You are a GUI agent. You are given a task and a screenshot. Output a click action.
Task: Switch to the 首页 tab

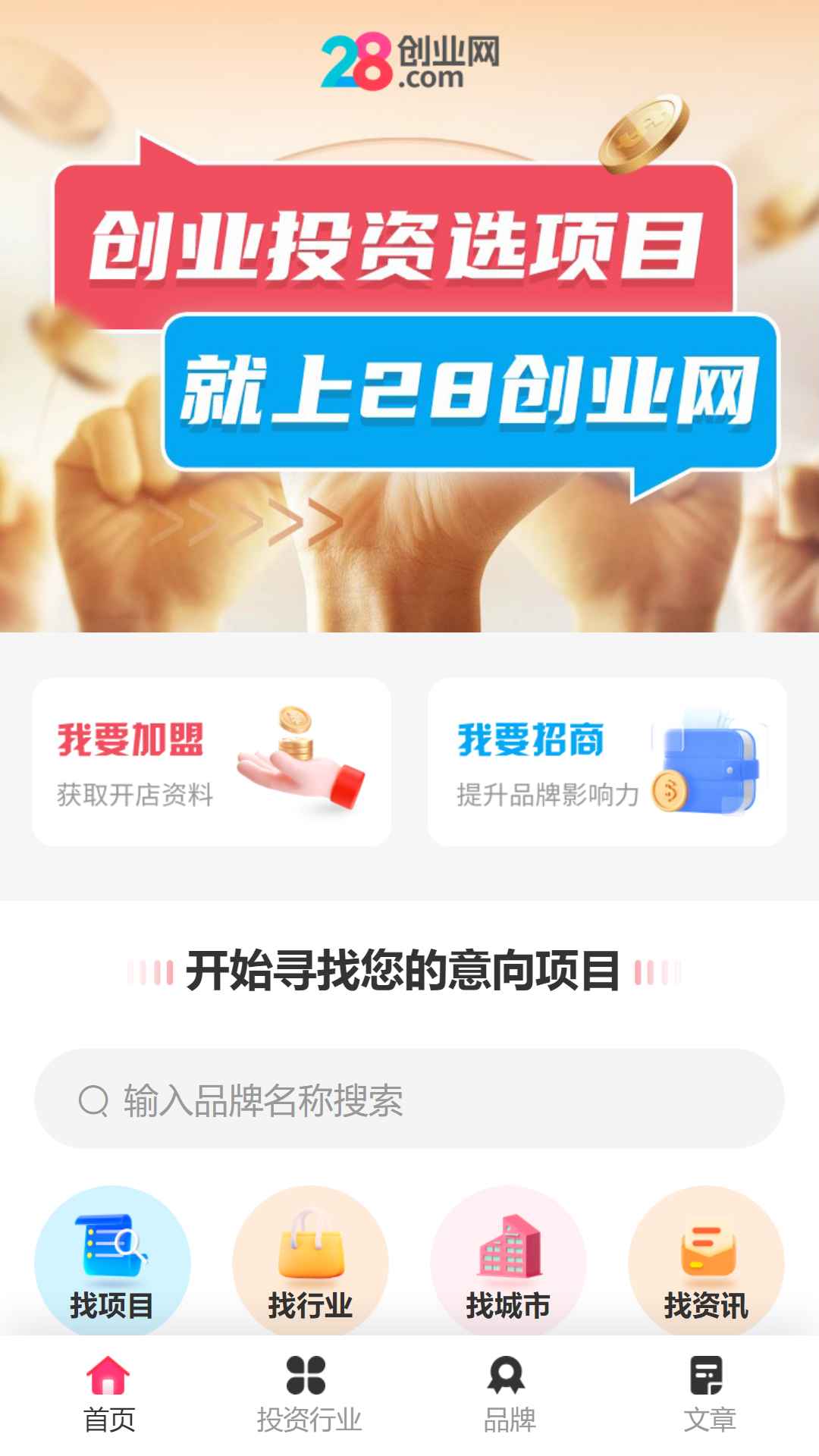click(109, 1395)
